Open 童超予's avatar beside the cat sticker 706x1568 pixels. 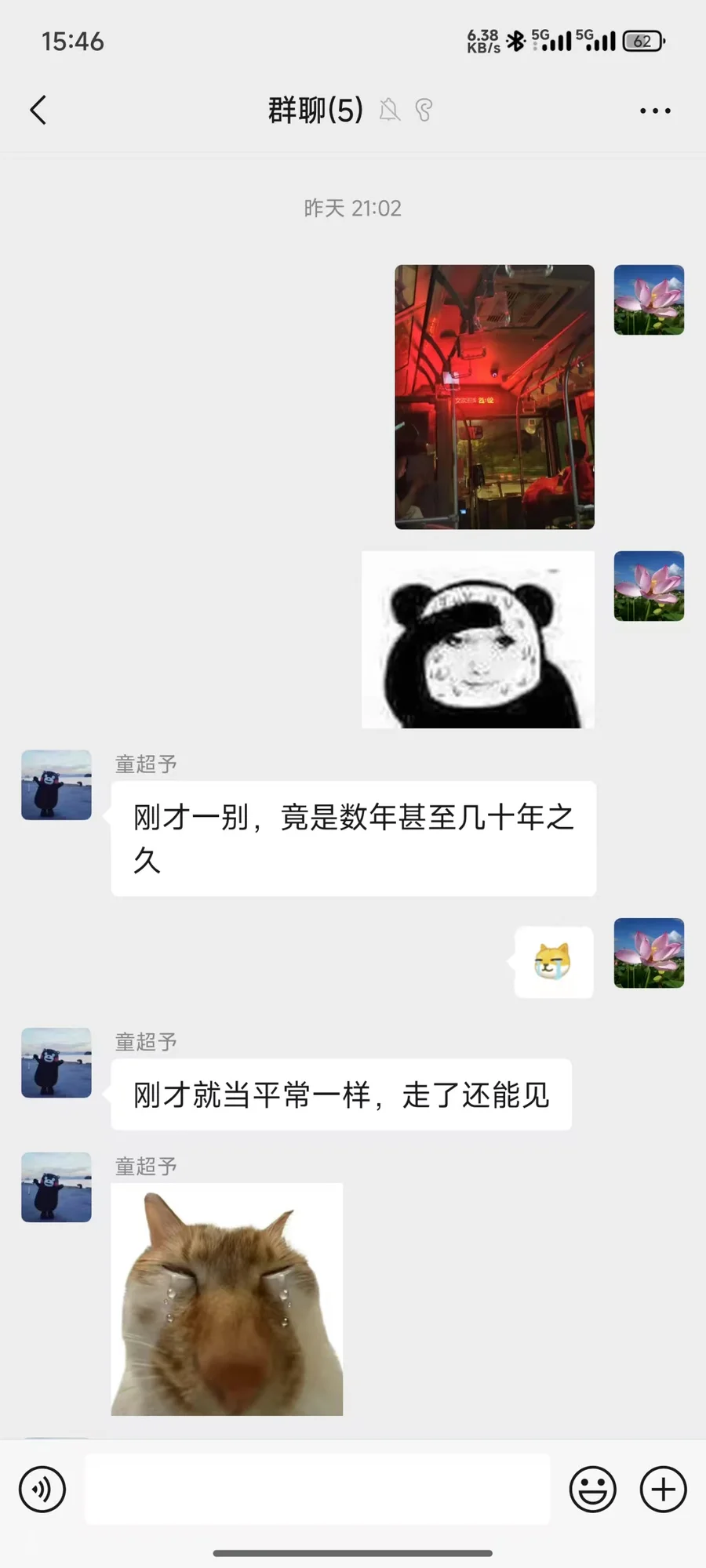[x=56, y=1187]
